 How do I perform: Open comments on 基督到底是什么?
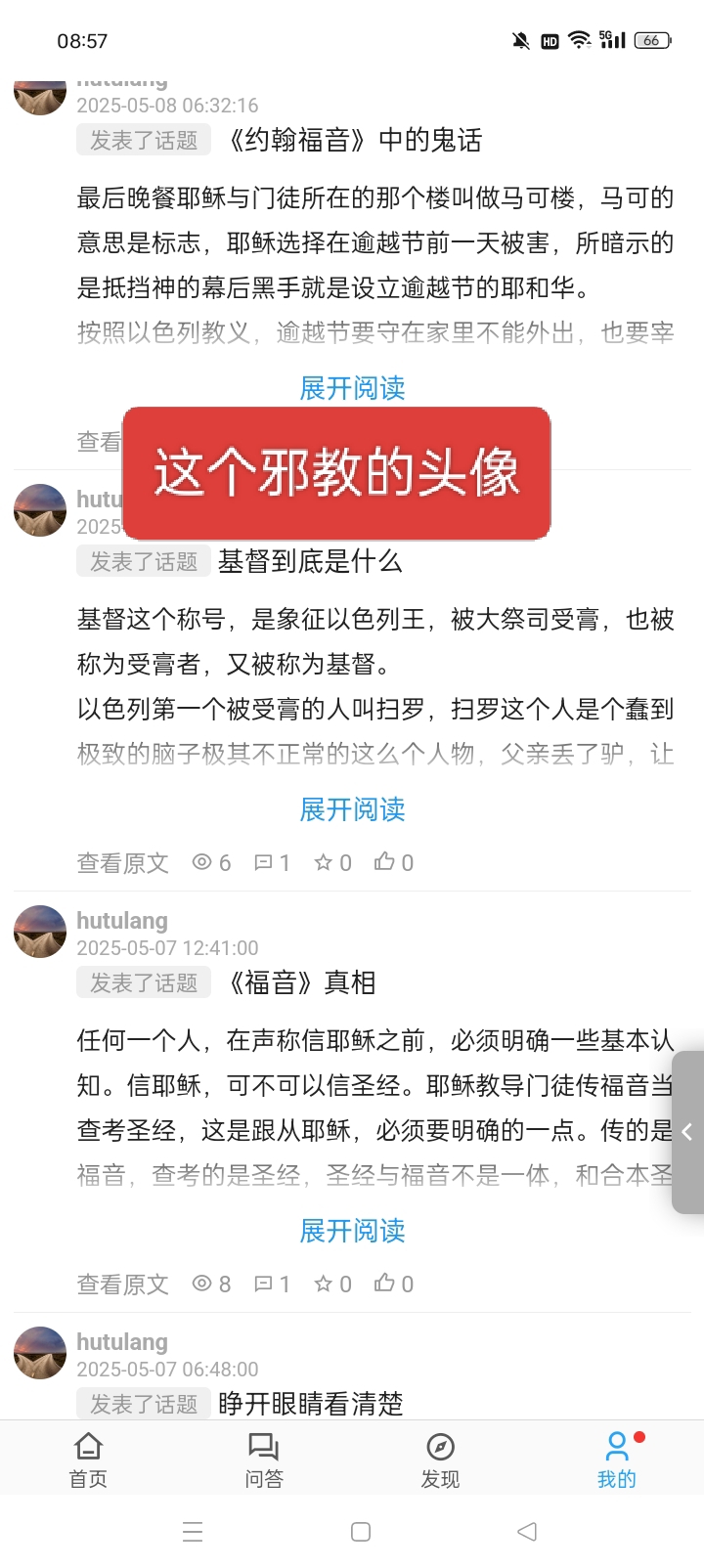[272, 862]
